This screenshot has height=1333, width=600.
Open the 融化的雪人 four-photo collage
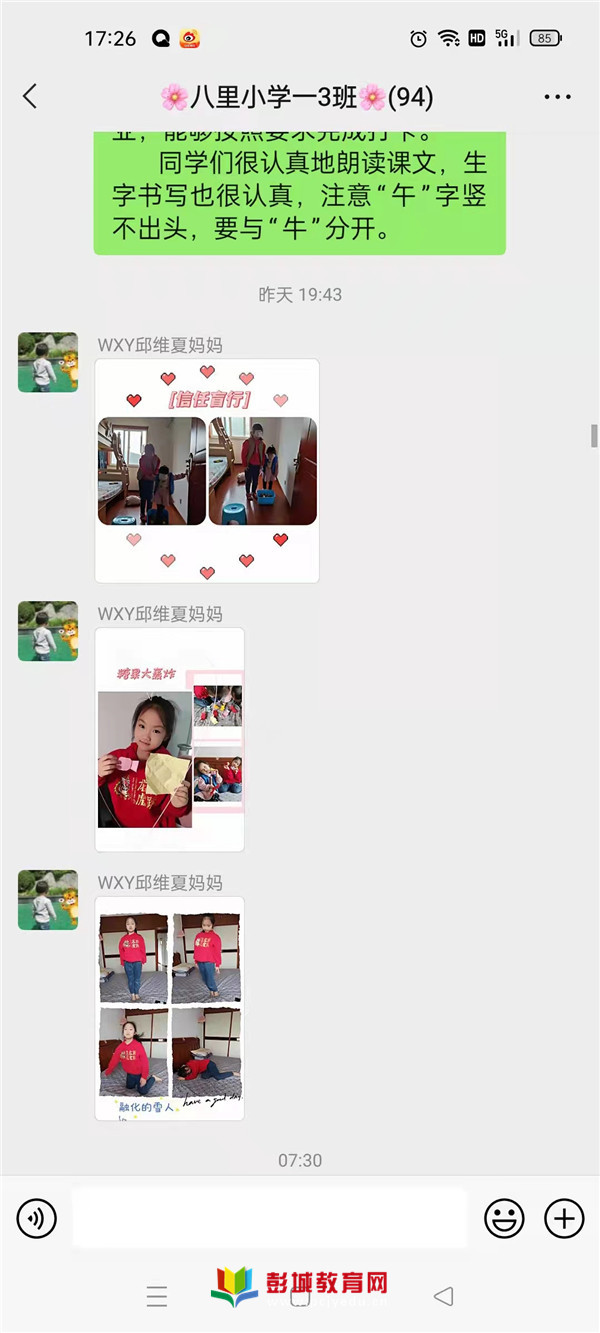coord(170,1008)
